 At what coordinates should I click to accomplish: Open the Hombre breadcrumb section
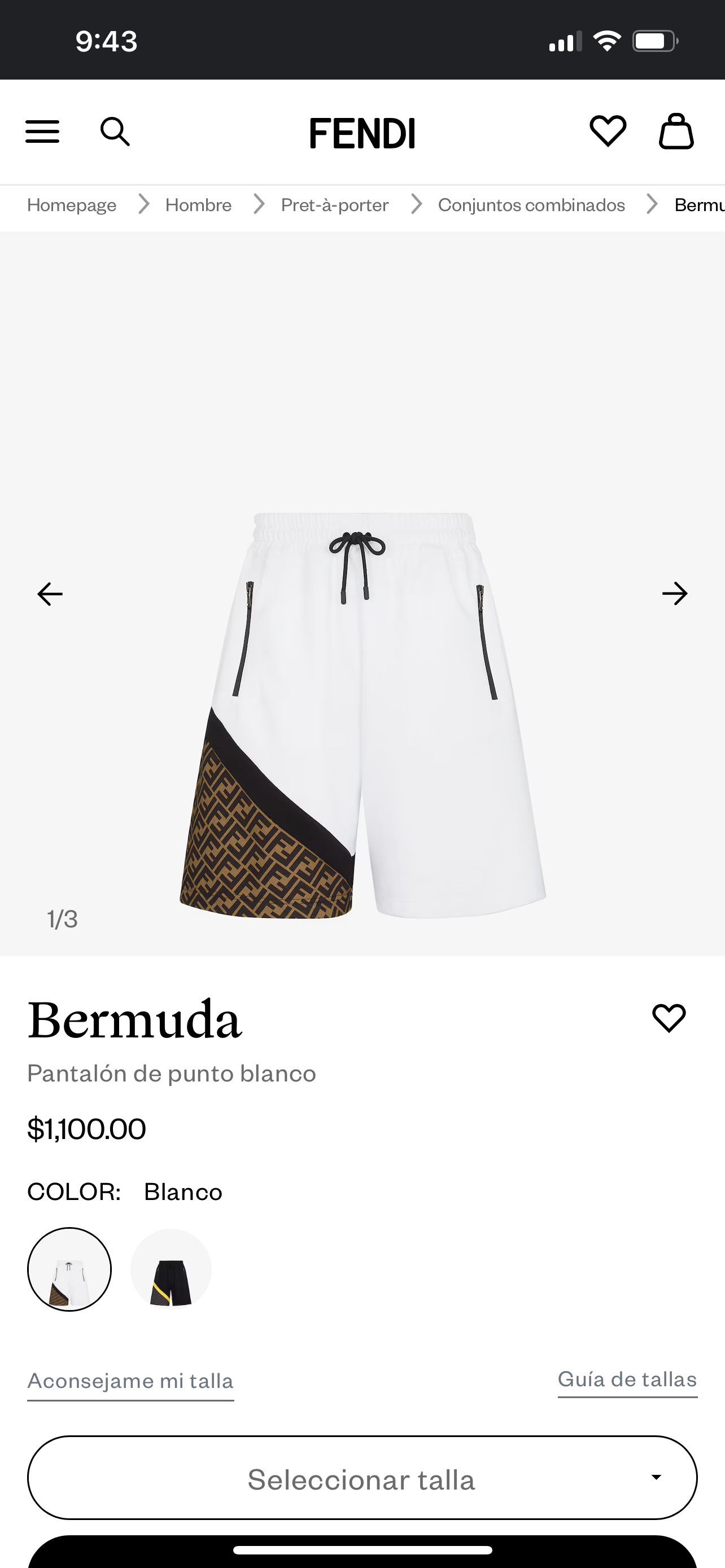click(198, 205)
